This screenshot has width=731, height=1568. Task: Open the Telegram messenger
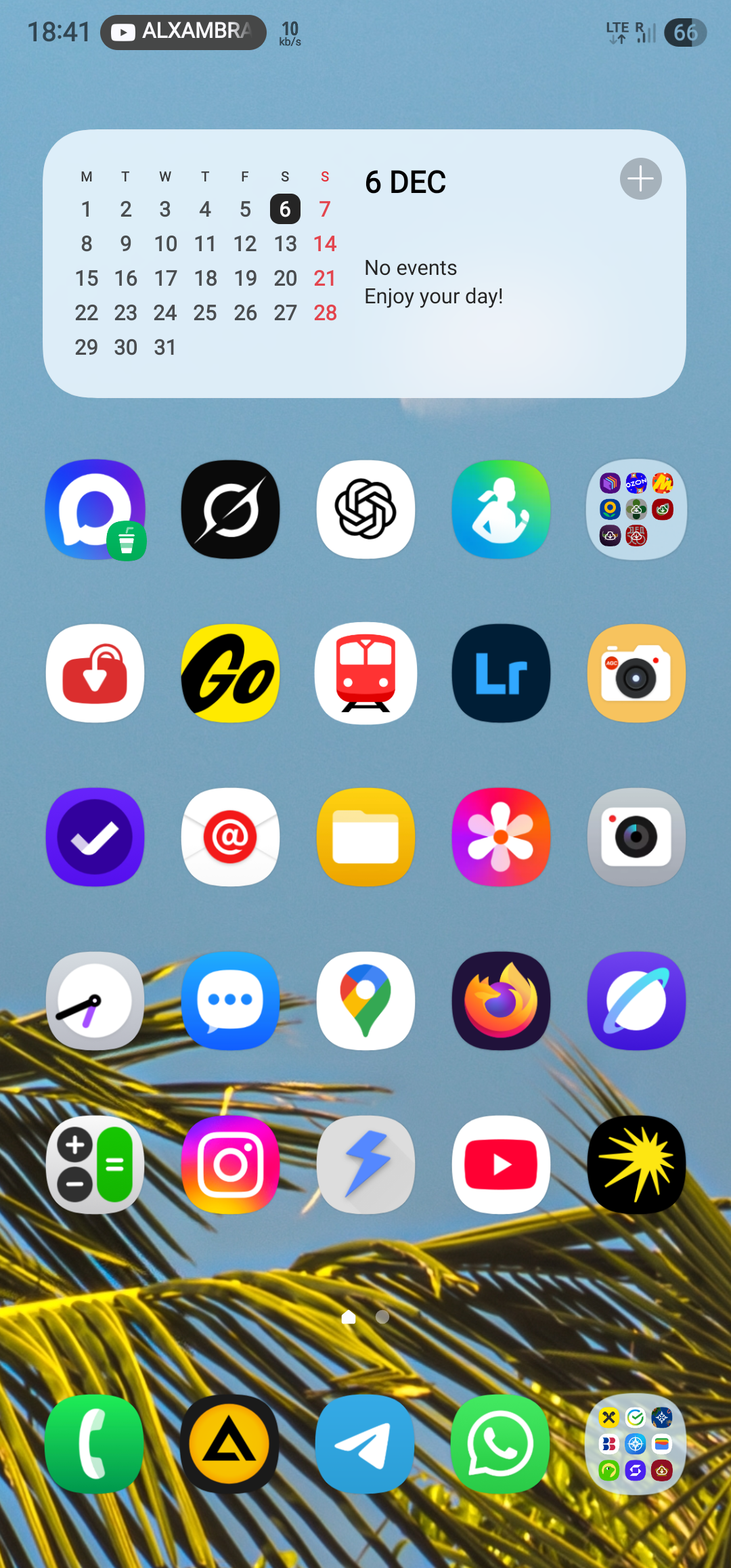tap(365, 1443)
